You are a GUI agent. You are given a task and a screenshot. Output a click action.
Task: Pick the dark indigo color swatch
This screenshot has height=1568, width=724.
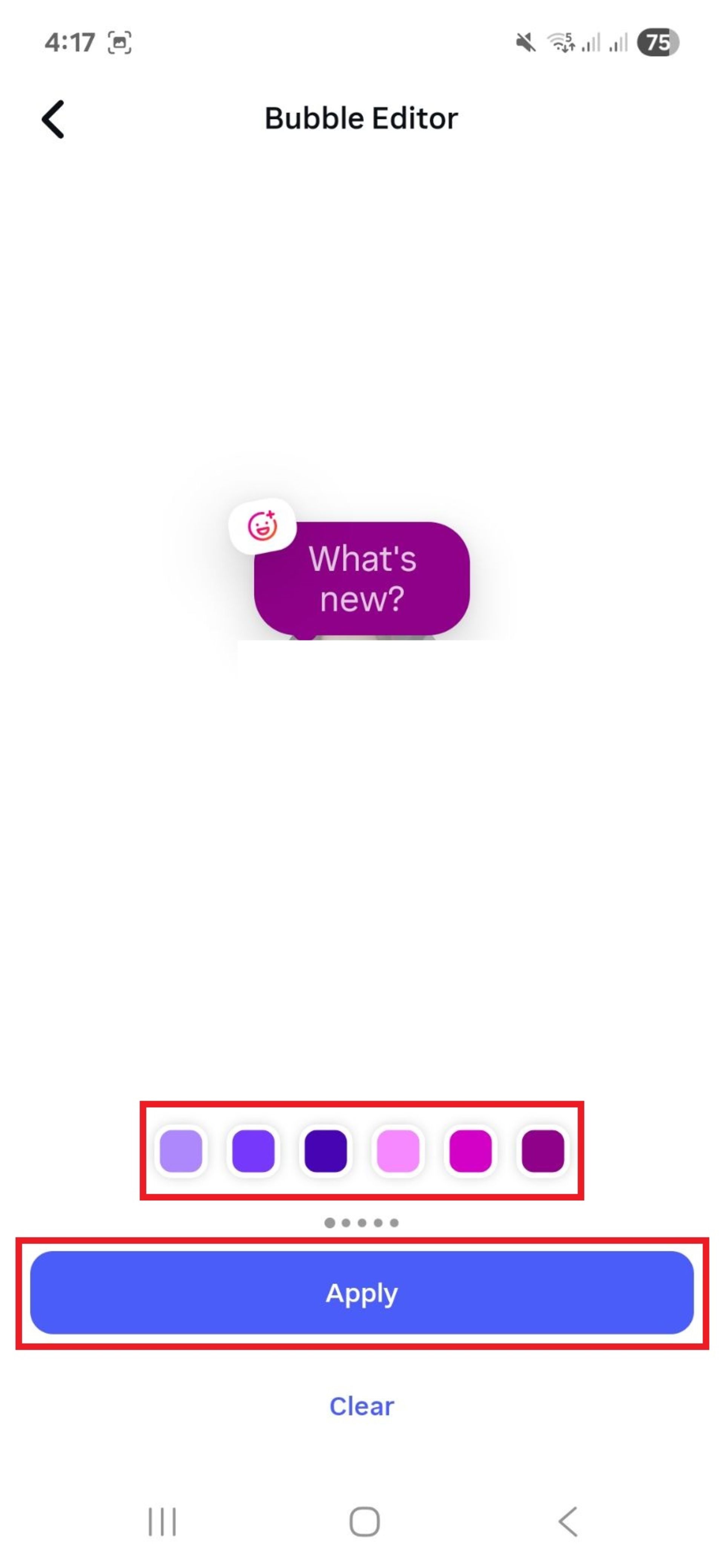(326, 1150)
